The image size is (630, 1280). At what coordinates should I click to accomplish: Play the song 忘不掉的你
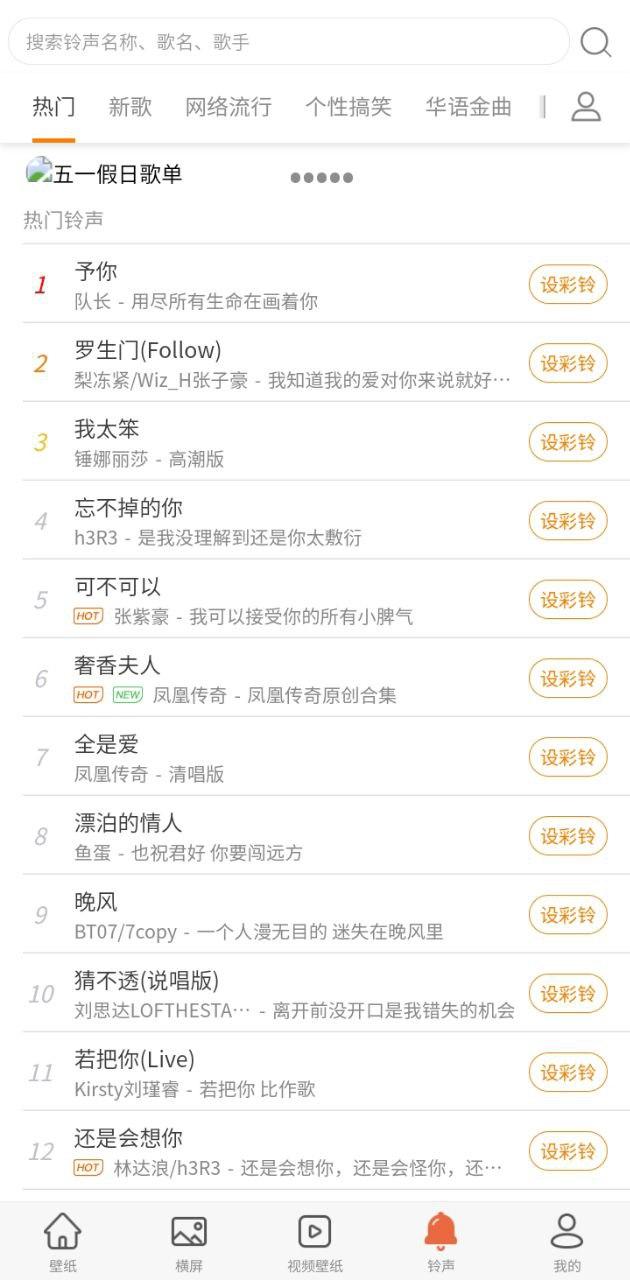128,508
